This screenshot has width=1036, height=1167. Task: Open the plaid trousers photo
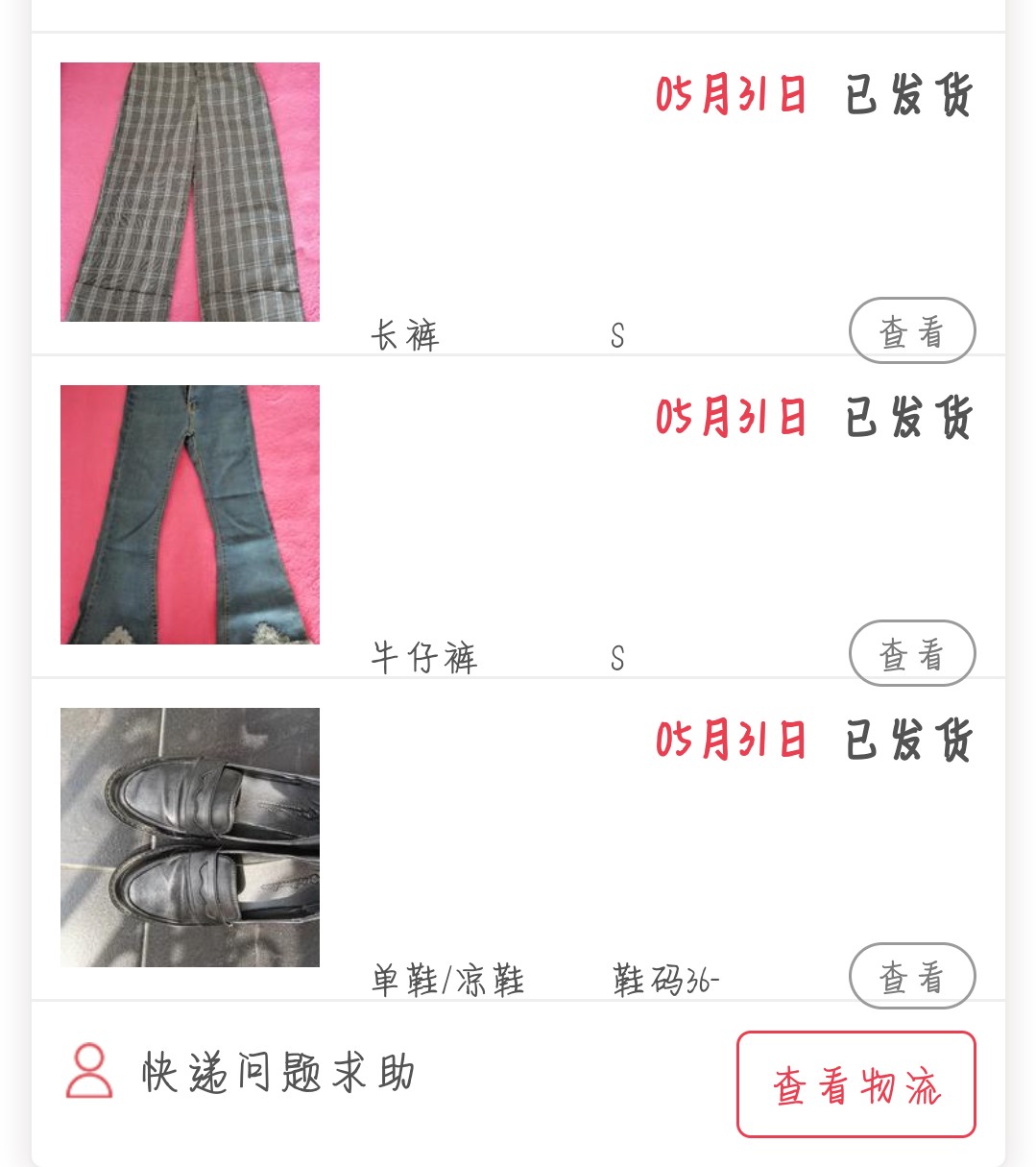pyautogui.click(x=190, y=192)
